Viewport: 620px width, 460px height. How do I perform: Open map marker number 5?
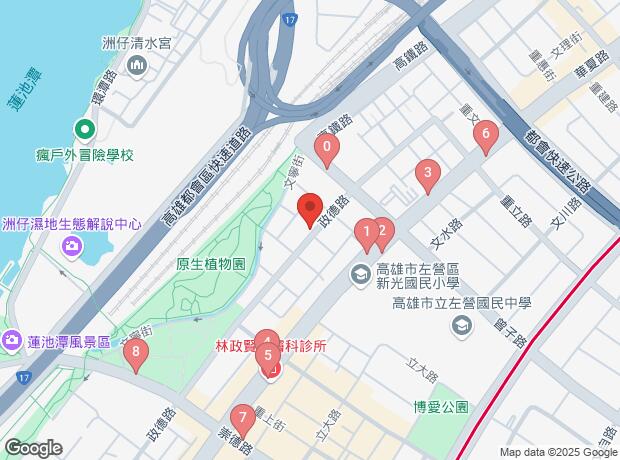tap(268, 355)
